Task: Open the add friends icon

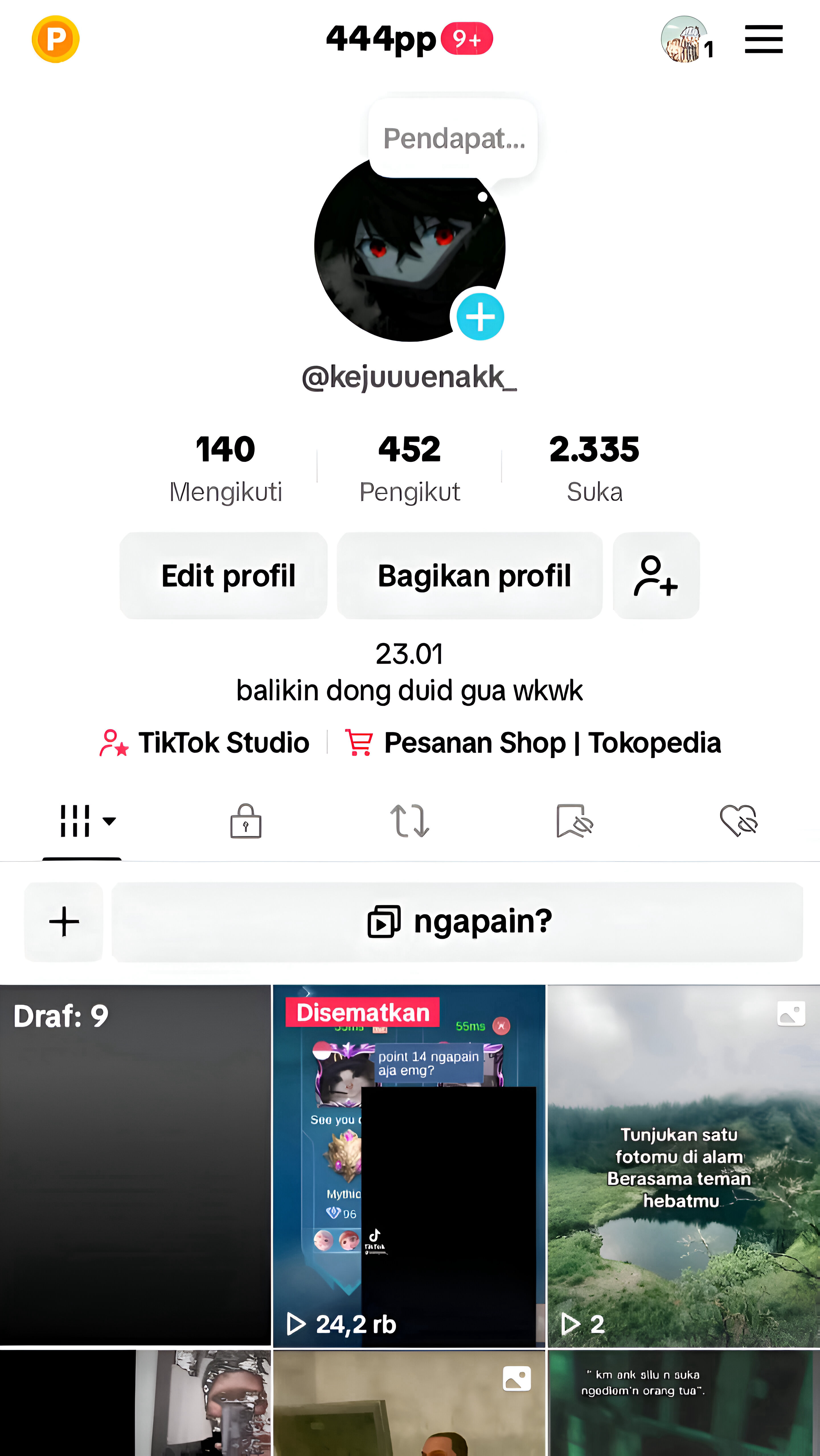Action: coord(656,575)
